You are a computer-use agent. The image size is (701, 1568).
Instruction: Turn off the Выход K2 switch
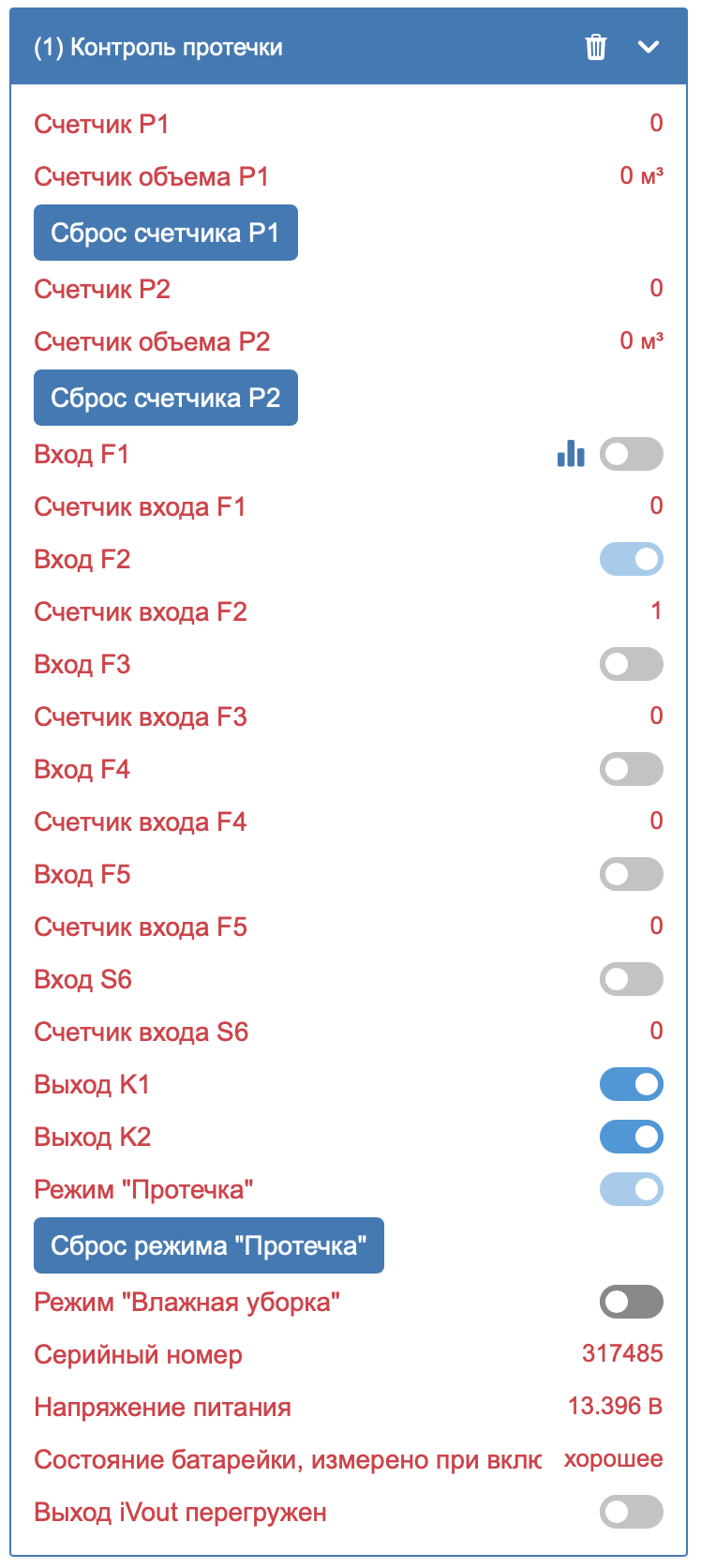point(632,1137)
